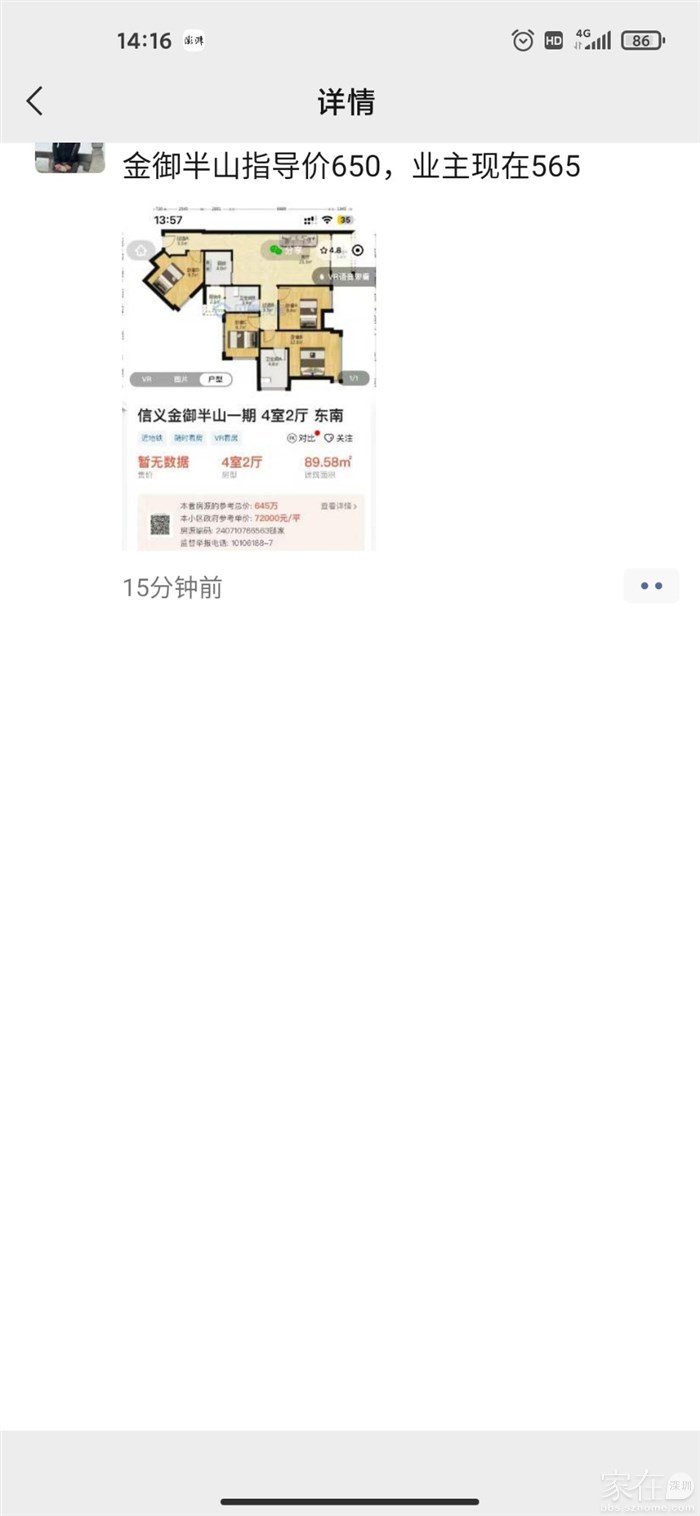Go back from the 详情 page

point(35,101)
